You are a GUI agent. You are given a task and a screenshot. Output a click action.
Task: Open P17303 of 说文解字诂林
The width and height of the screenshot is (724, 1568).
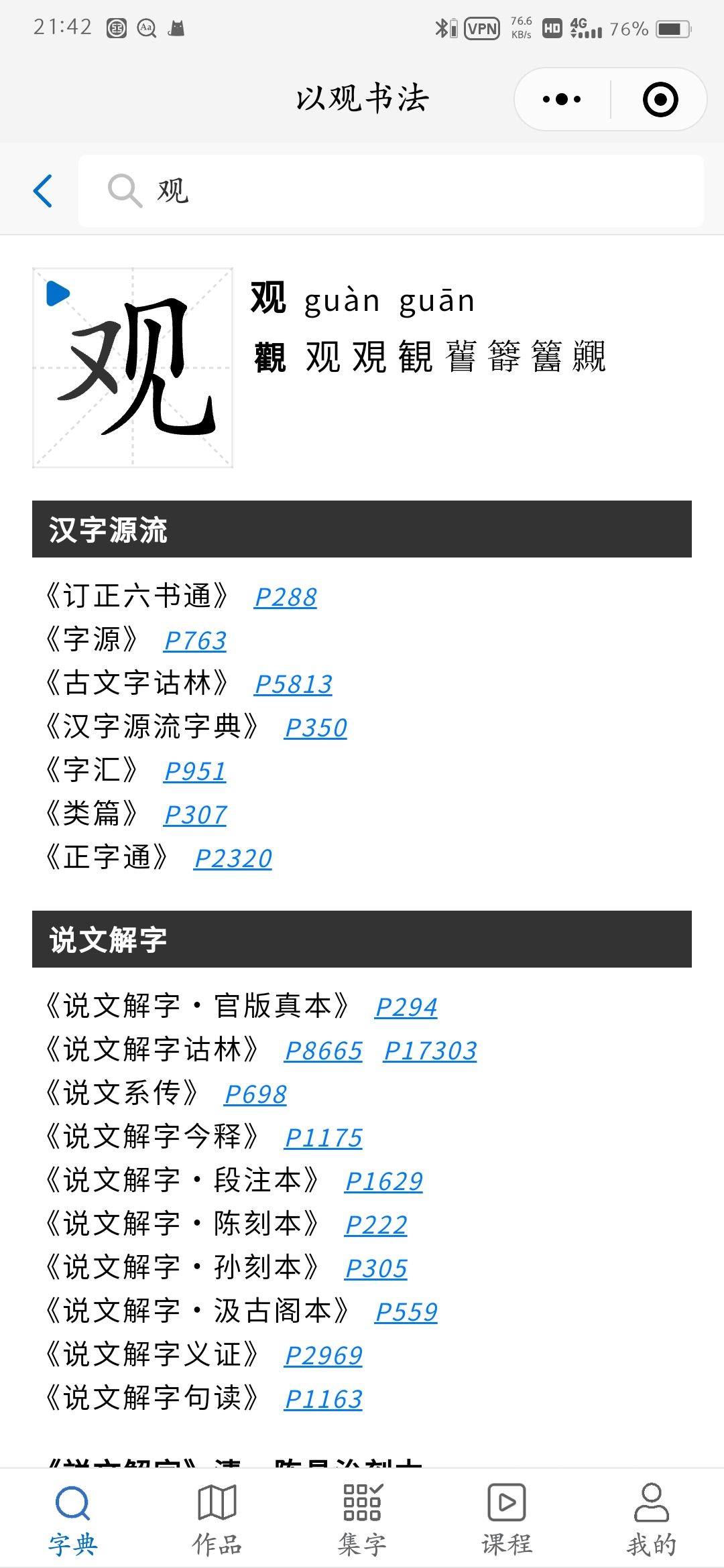coord(430,1050)
